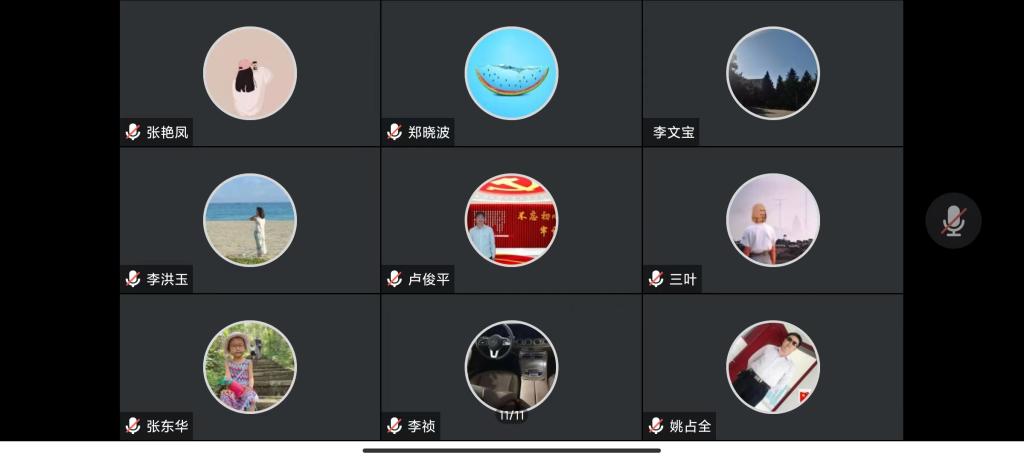Tap participant tile 李洪玉
The height and width of the screenshot is (460, 1024).
pyautogui.click(x=250, y=220)
